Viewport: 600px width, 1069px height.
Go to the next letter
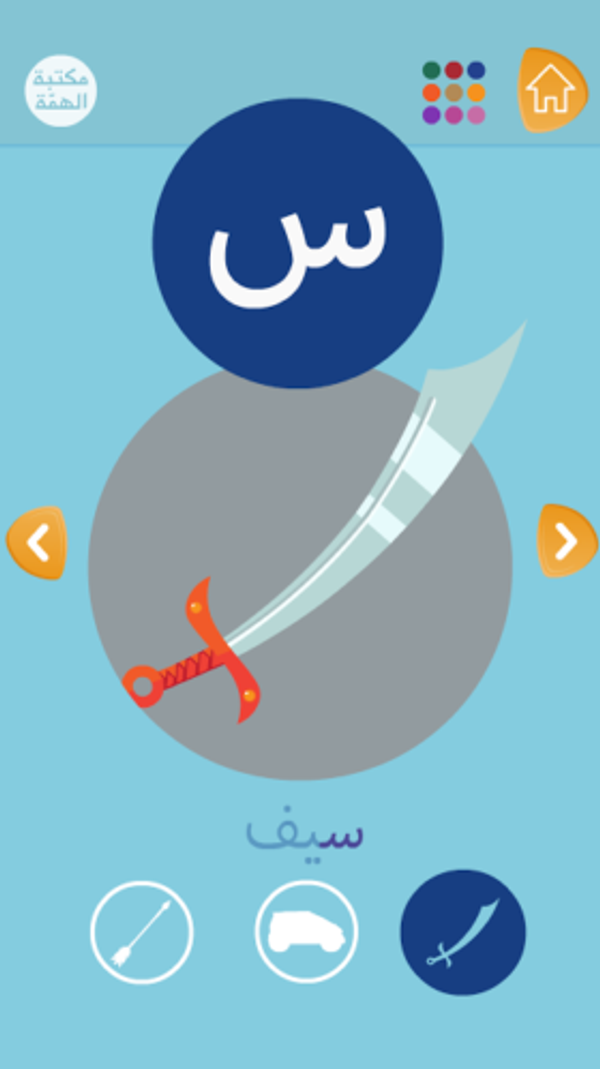coord(566,541)
